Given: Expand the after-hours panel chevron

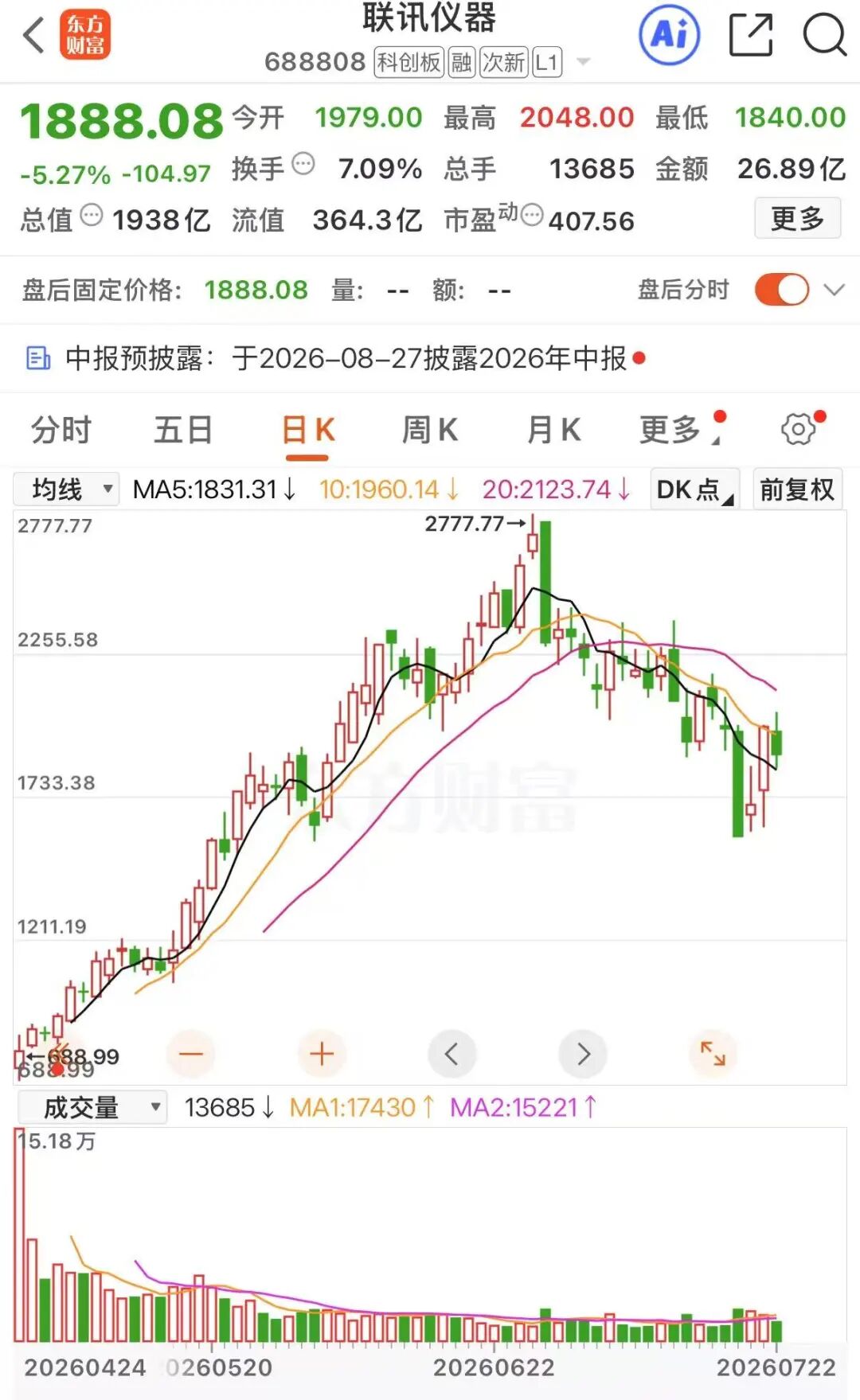Looking at the screenshot, I should point(834,290).
